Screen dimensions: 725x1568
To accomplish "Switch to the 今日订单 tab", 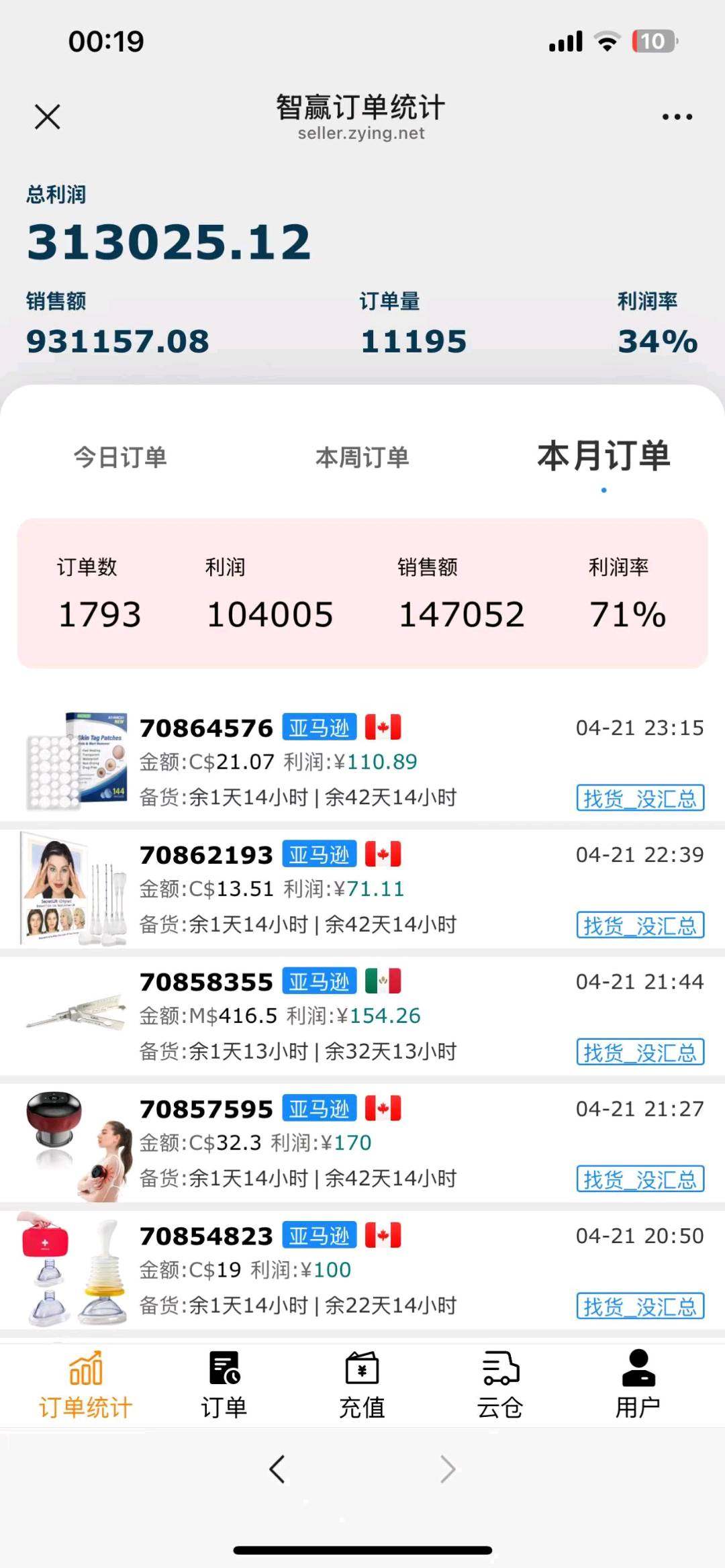I will tap(120, 458).
